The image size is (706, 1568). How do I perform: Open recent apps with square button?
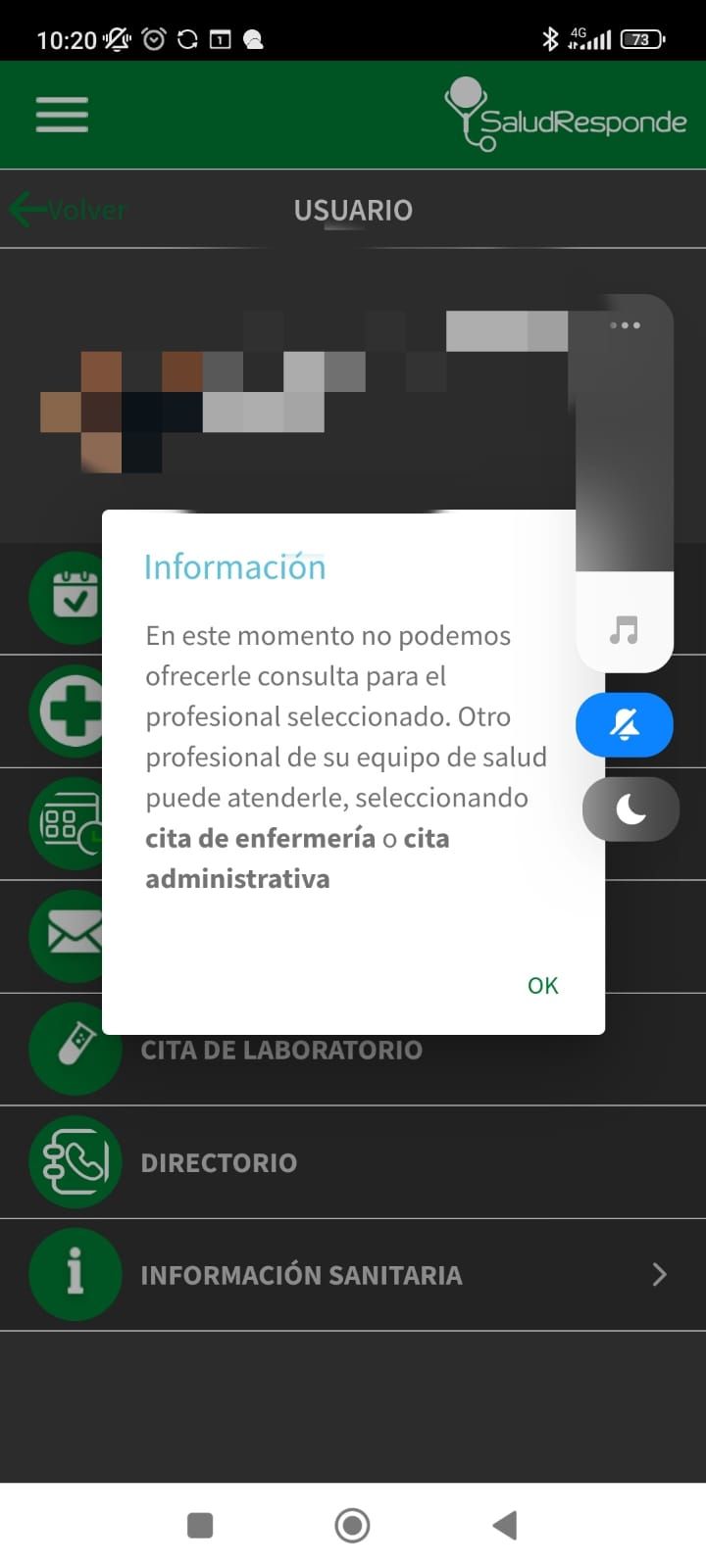(200, 1525)
